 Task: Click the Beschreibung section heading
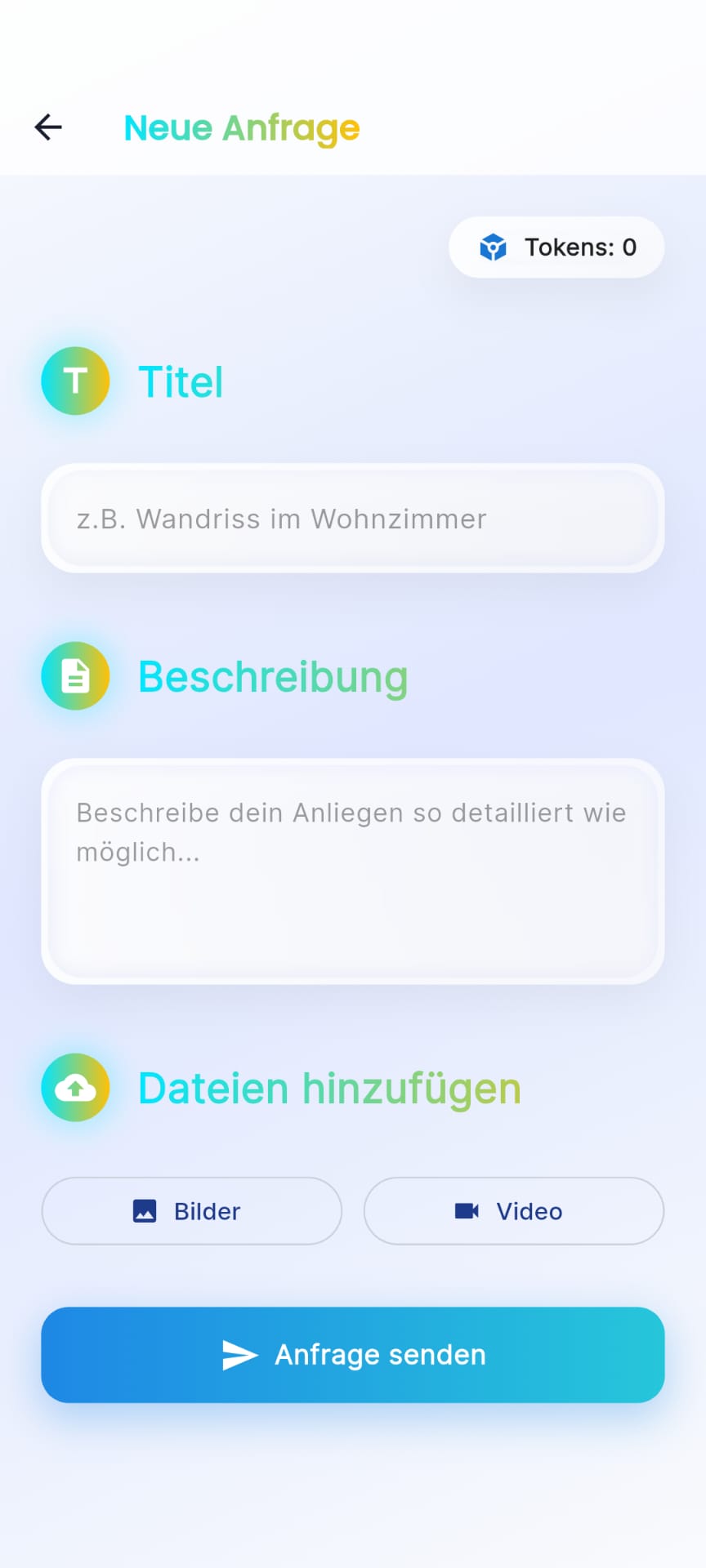(273, 676)
